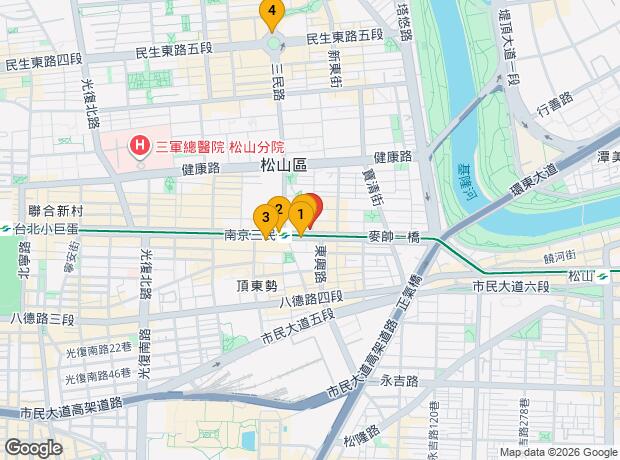The height and width of the screenshot is (460, 620).
Task: Open map marker number 1
Action: pyautogui.click(x=300, y=213)
